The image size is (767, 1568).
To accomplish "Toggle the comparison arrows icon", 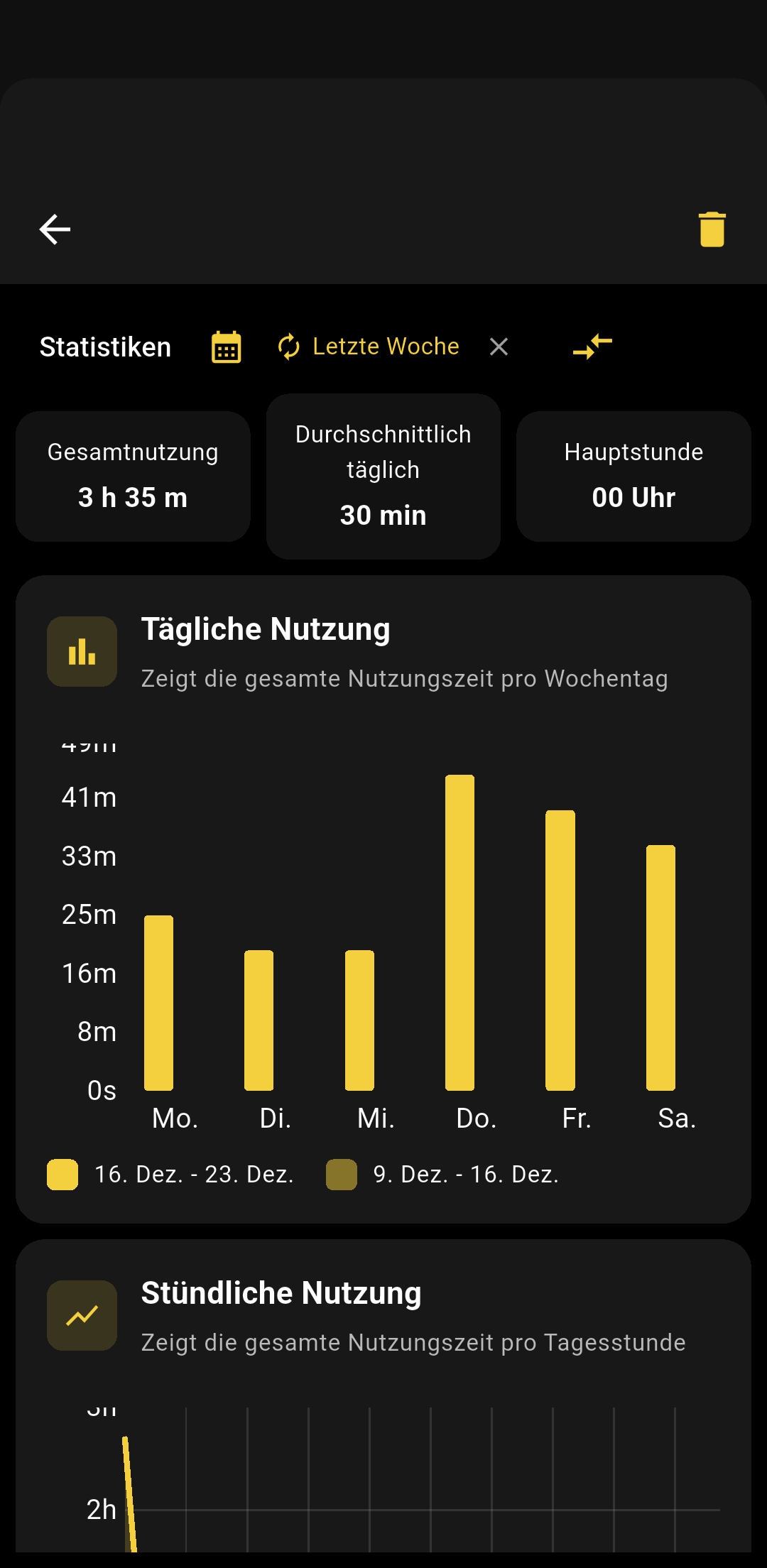I will click(592, 347).
